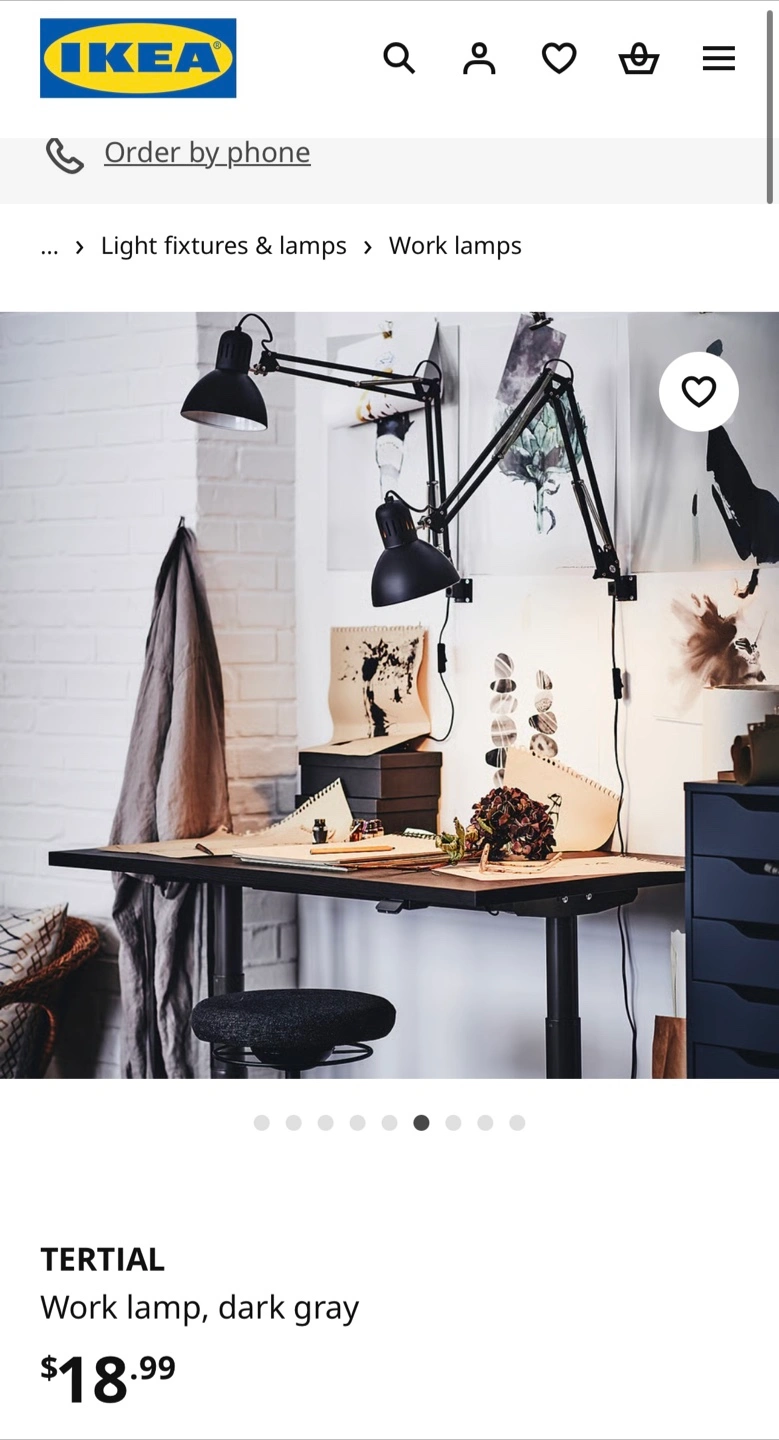Open the favorites heart in header

point(559,59)
